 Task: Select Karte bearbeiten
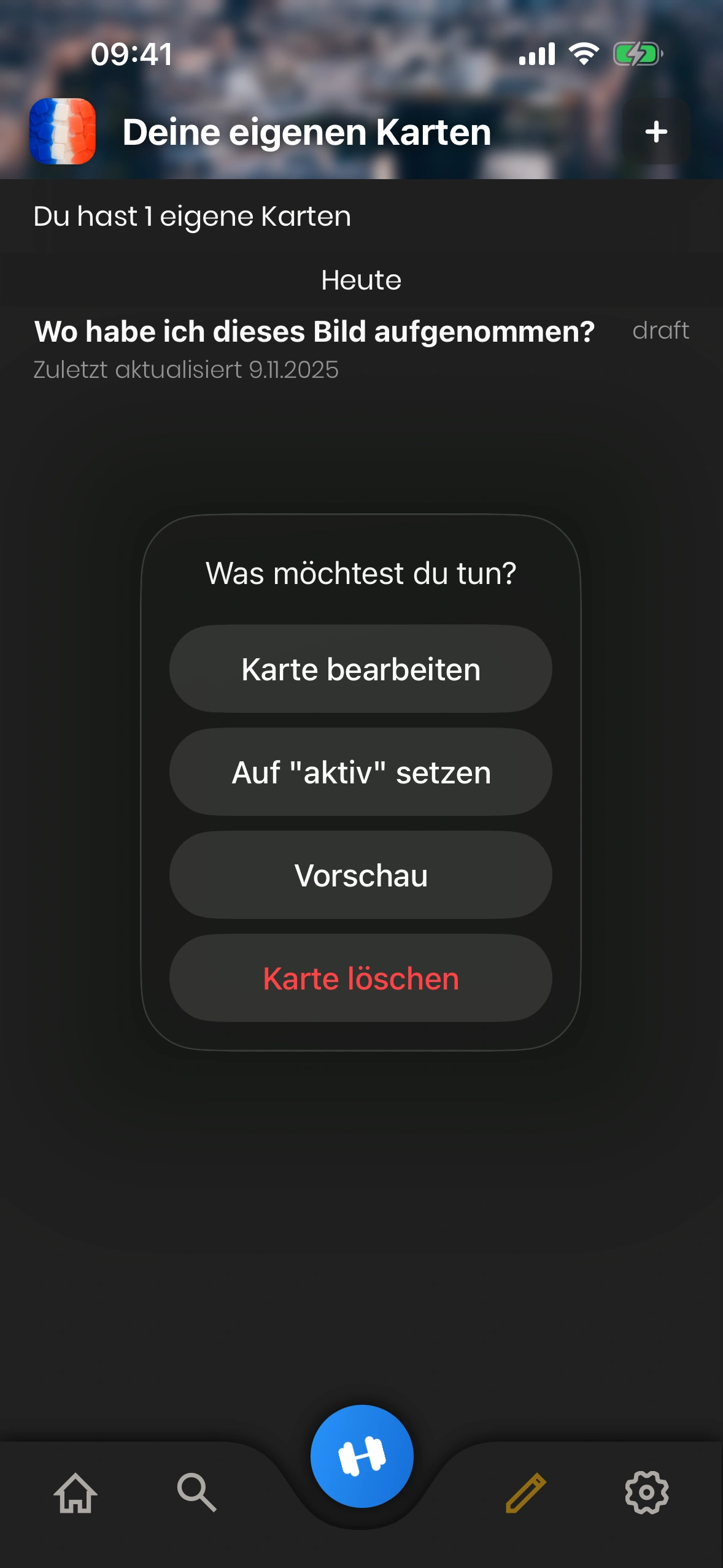(361, 669)
